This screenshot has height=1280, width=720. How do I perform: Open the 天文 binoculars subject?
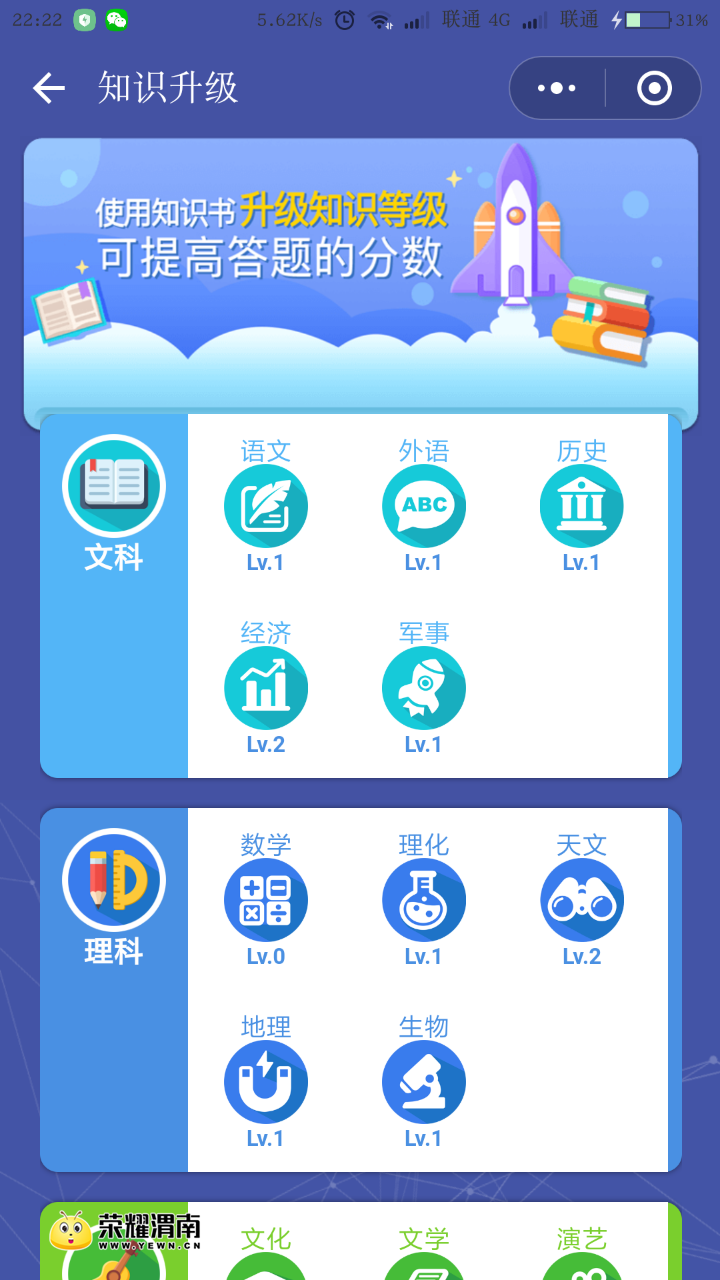click(x=582, y=900)
